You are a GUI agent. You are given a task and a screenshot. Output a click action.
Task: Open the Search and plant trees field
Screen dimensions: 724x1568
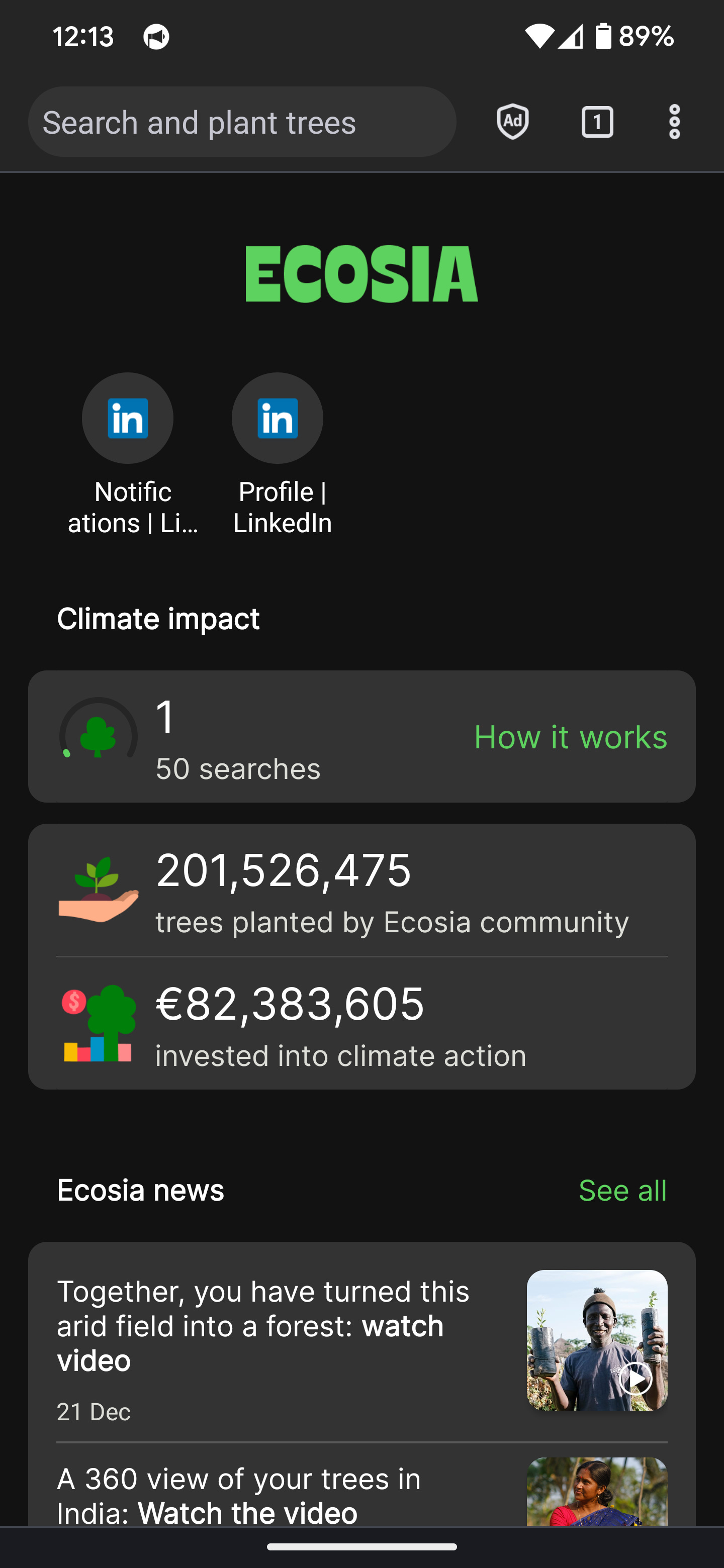[x=242, y=122]
